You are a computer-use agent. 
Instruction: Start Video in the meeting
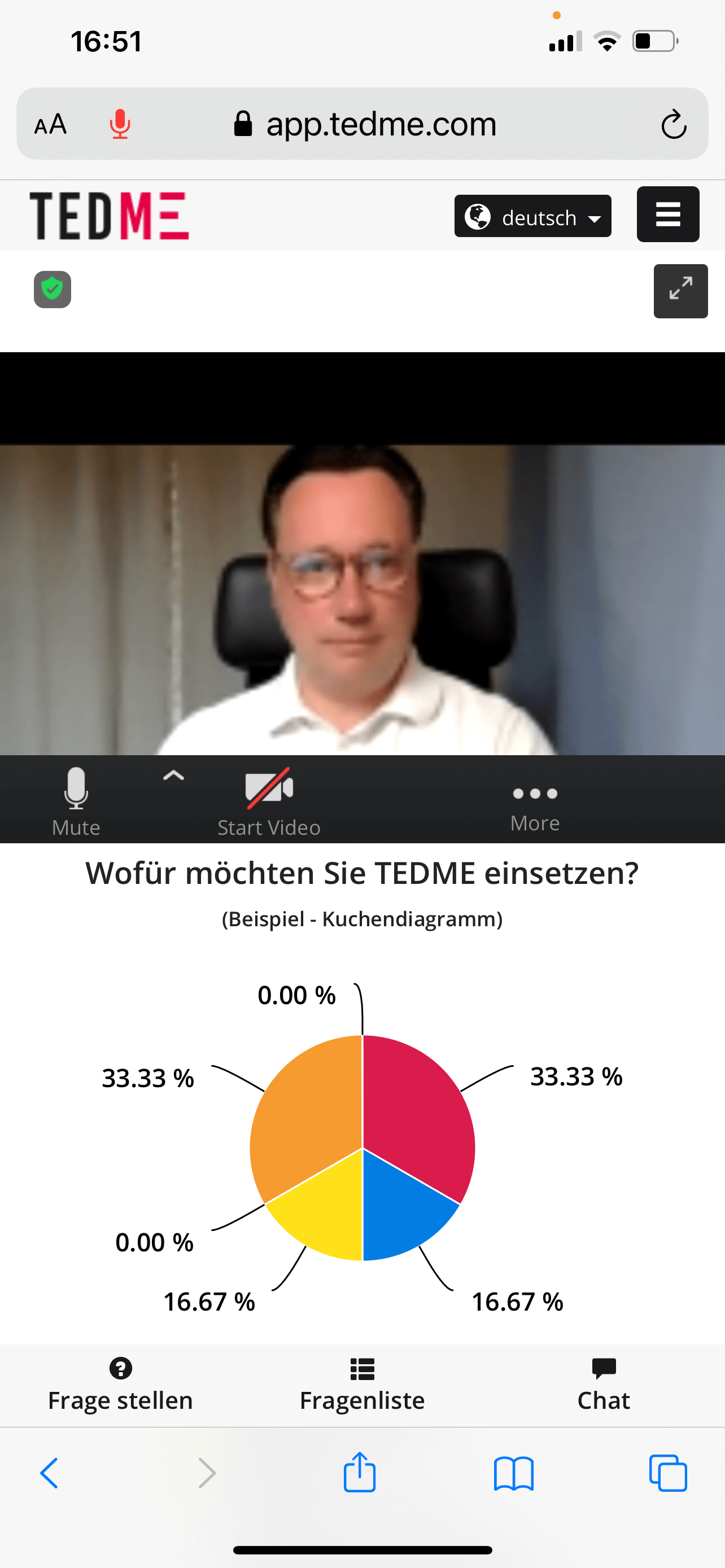(x=268, y=800)
